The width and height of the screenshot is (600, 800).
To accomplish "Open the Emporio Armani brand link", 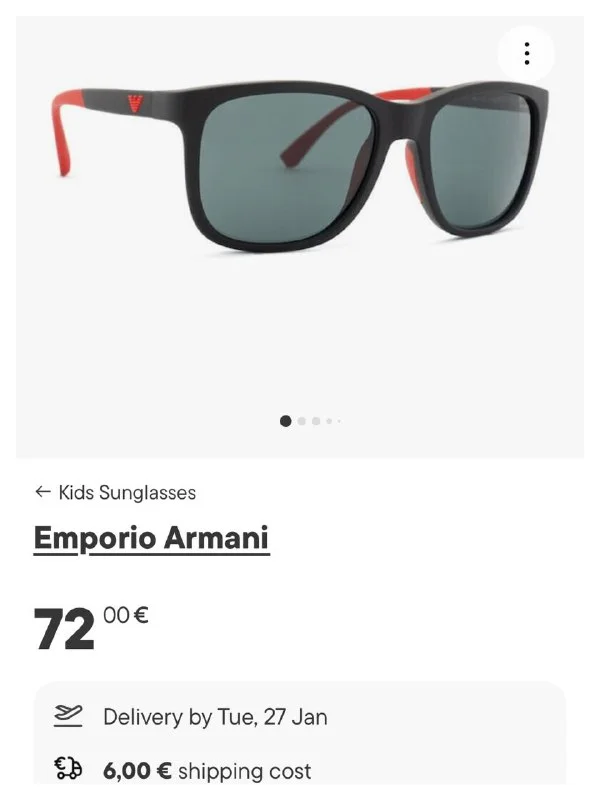I will coord(151,538).
